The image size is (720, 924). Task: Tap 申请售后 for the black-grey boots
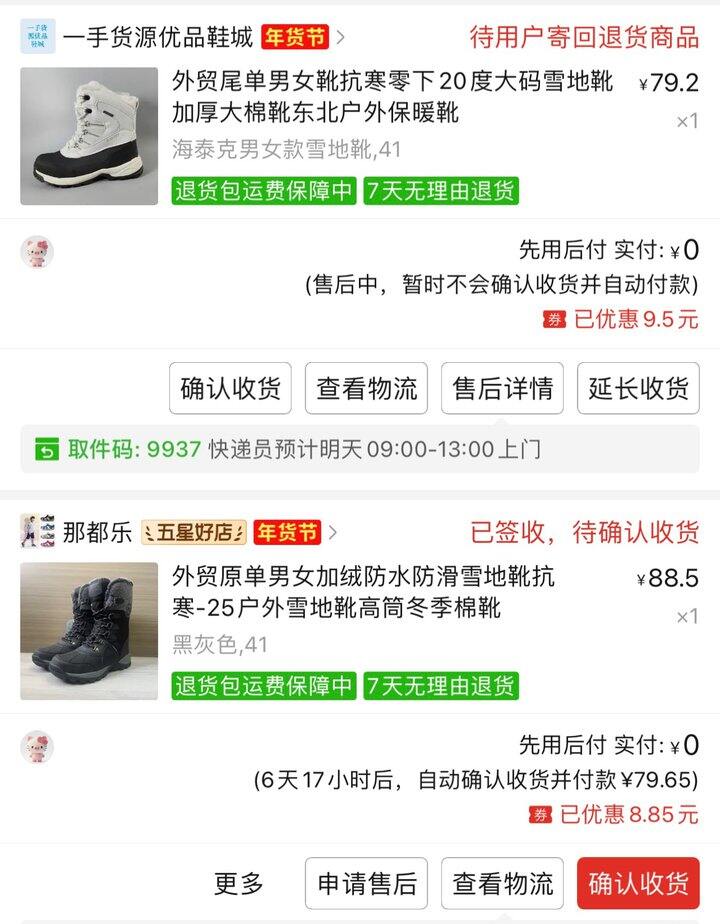[366, 883]
